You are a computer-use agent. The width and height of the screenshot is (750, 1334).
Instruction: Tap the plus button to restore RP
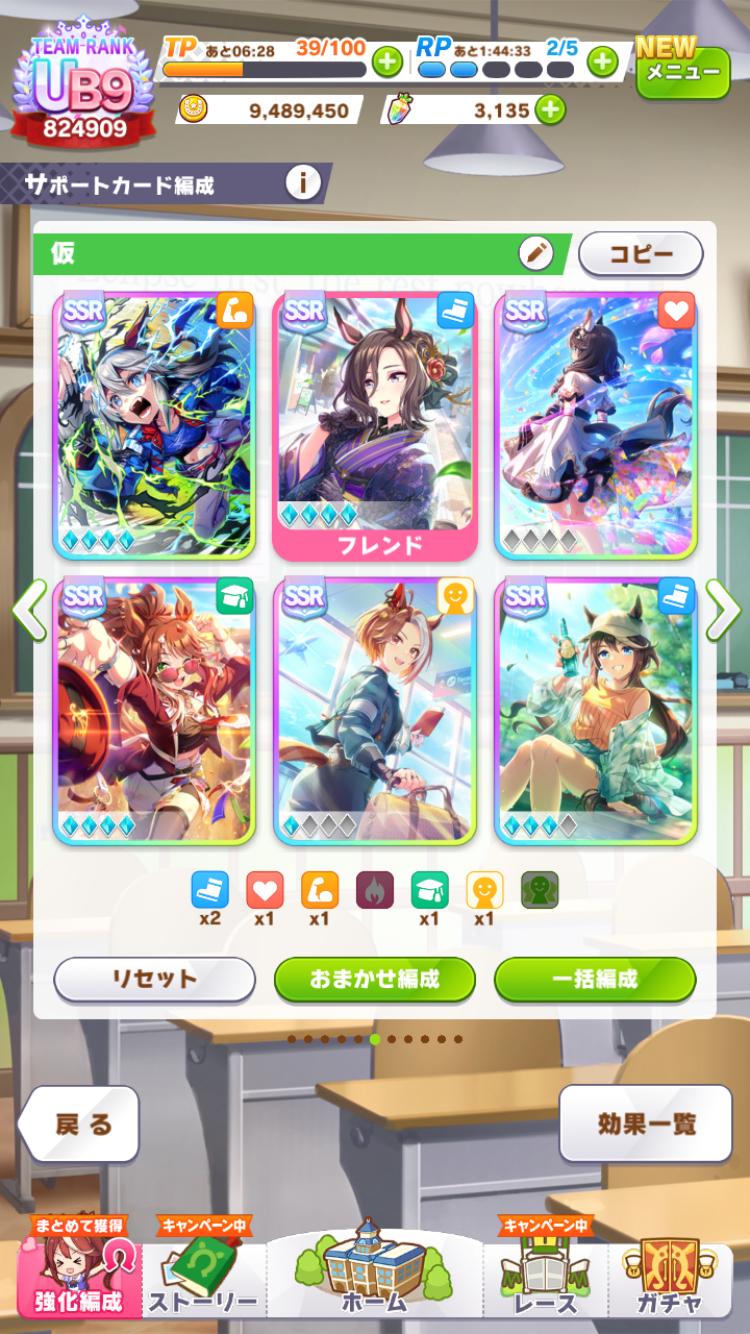pos(601,62)
